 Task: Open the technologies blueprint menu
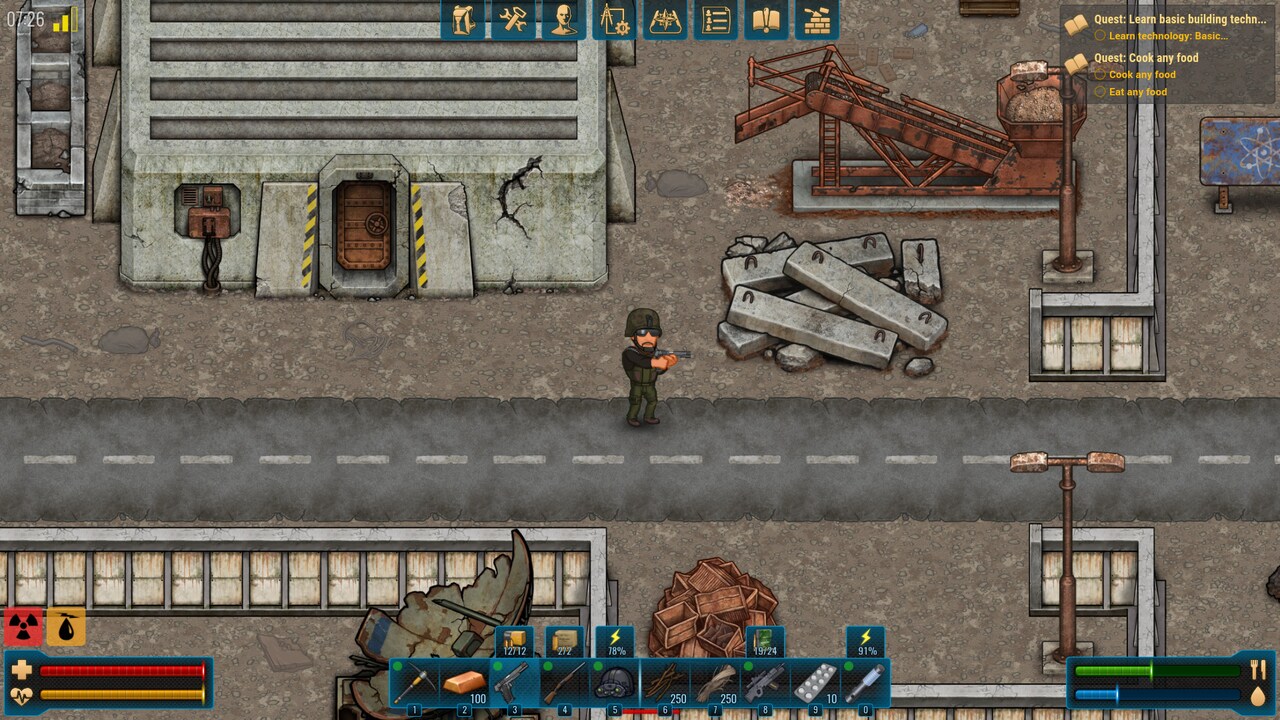coord(615,20)
